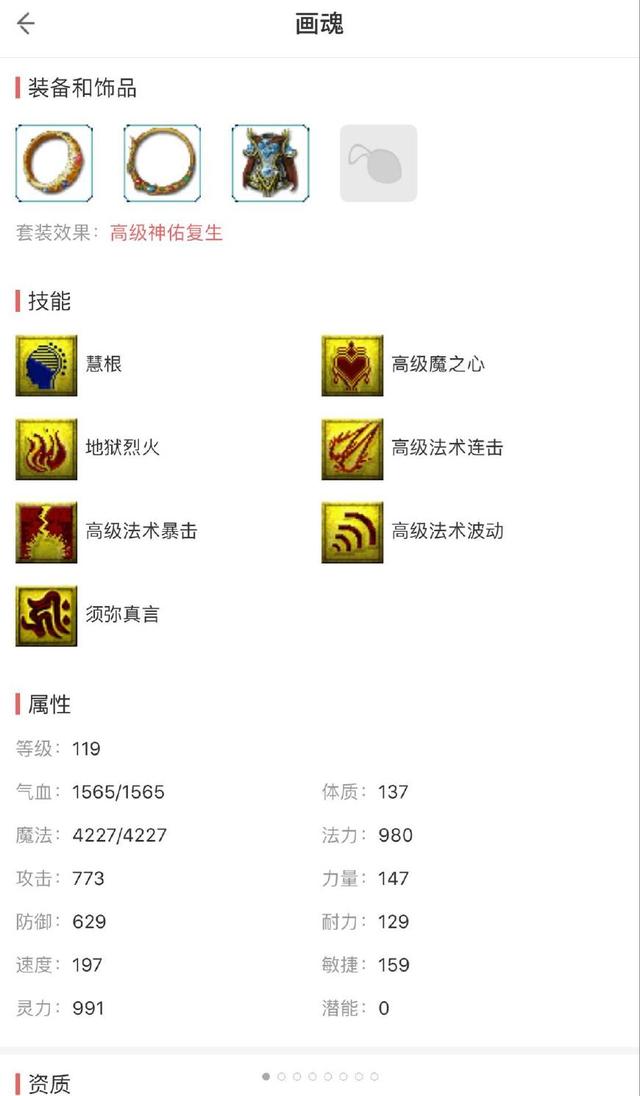The width and height of the screenshot is (640, 1096).
Task: Open the second bracelet equipment item
Action: tap(162, 163)
